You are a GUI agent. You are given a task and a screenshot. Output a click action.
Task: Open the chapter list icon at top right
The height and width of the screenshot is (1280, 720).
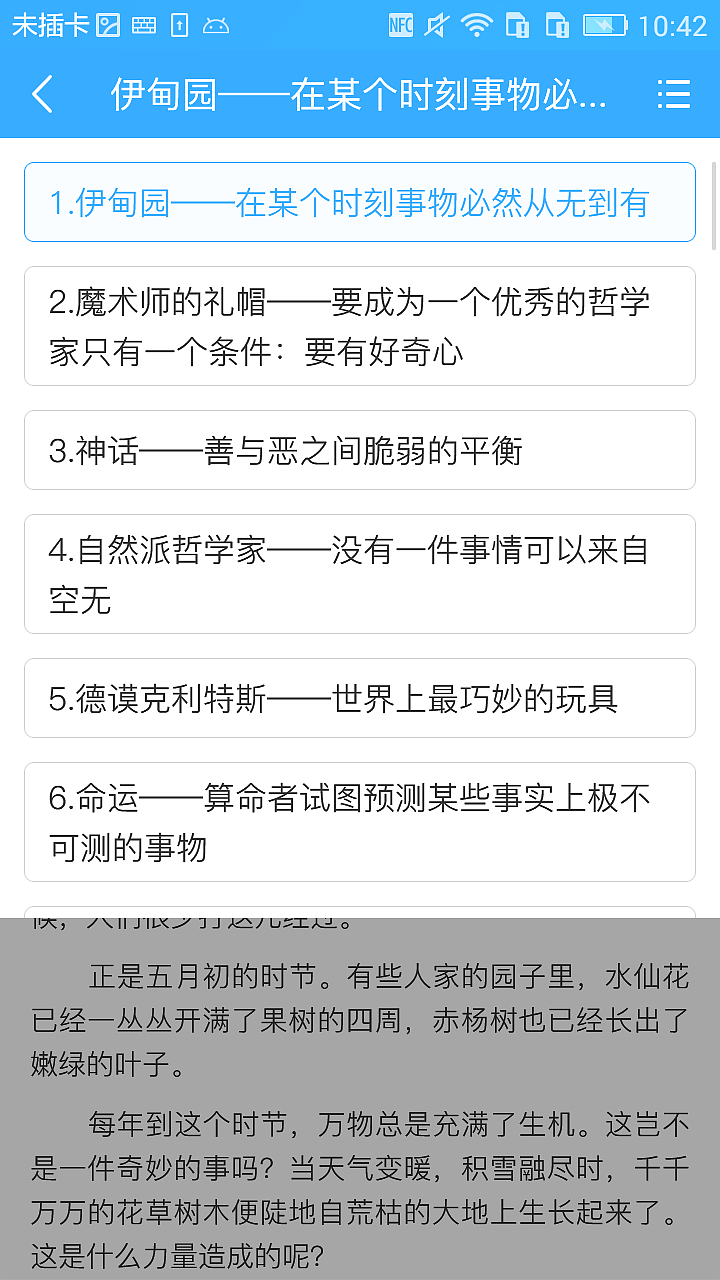(674, 94)
